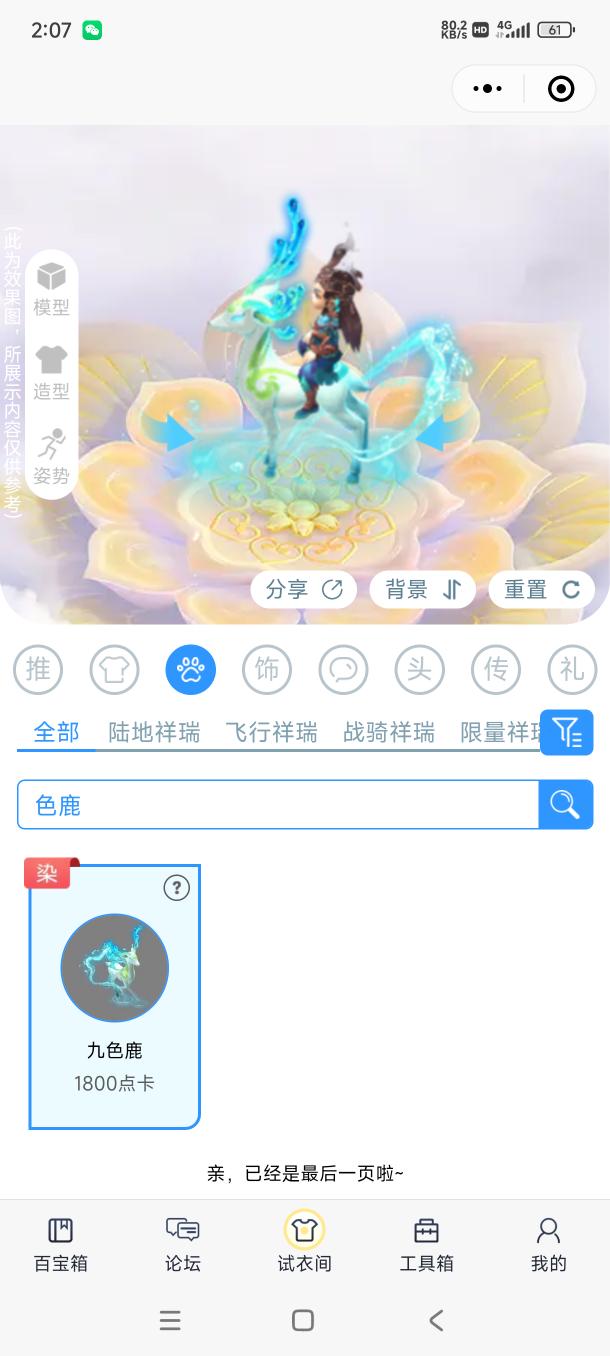This screenshot has width=610, height=1356.
Task: Reset the preview with 重置
Action: 541,590
